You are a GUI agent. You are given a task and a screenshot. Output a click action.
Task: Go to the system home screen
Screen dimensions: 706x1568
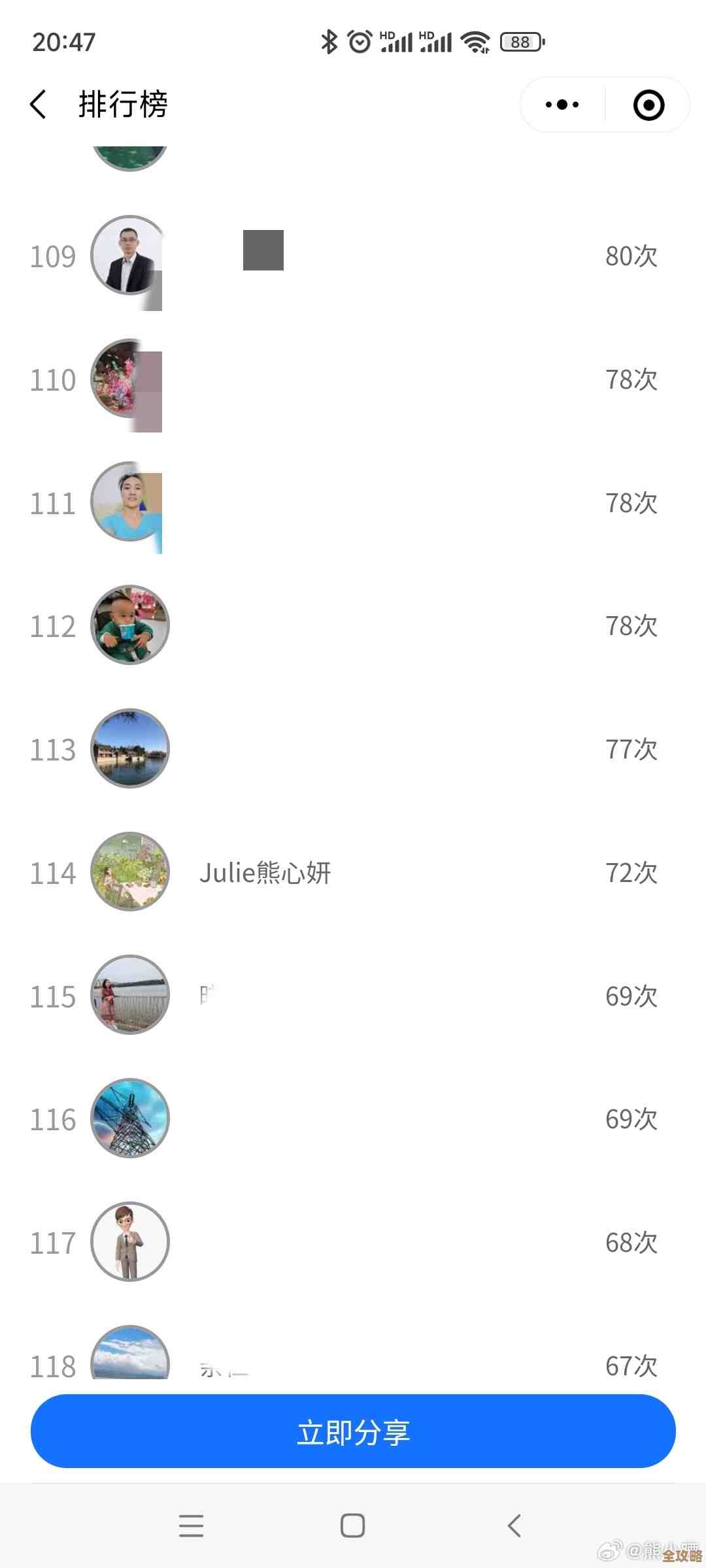pyautogui.click(x=352, y=1526)
